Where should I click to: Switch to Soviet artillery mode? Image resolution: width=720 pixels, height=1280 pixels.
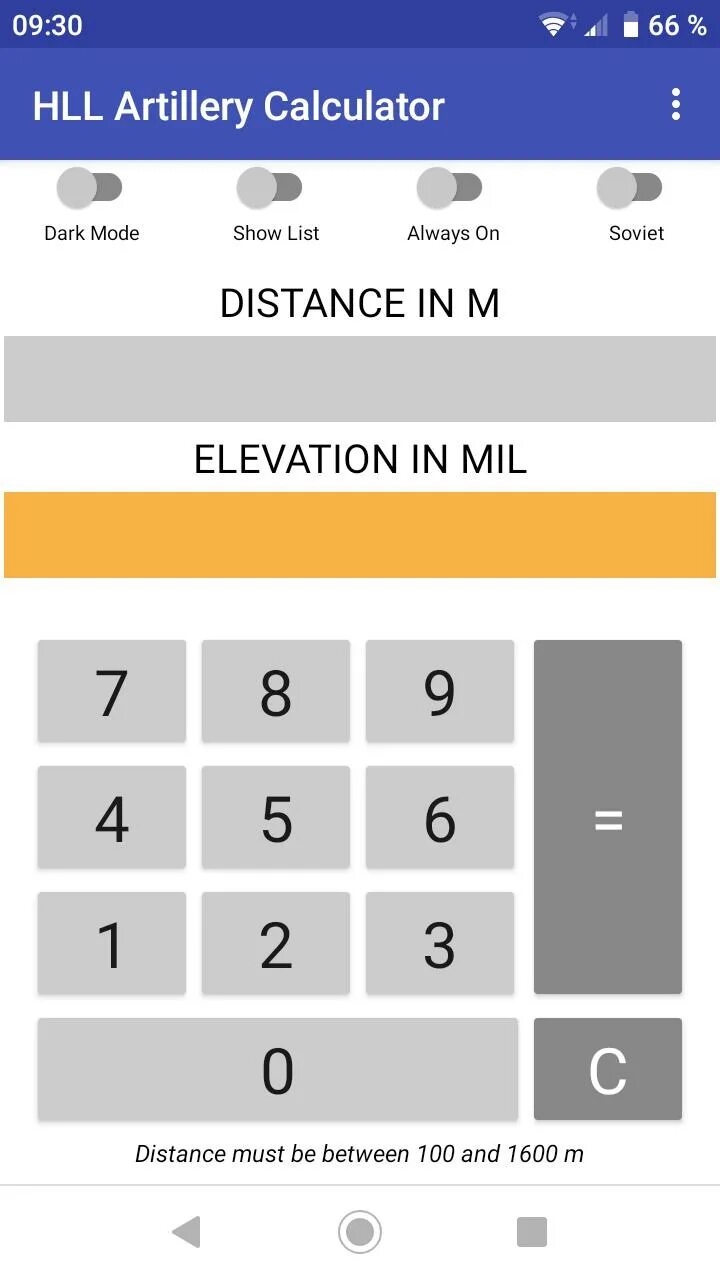point(630,187)
